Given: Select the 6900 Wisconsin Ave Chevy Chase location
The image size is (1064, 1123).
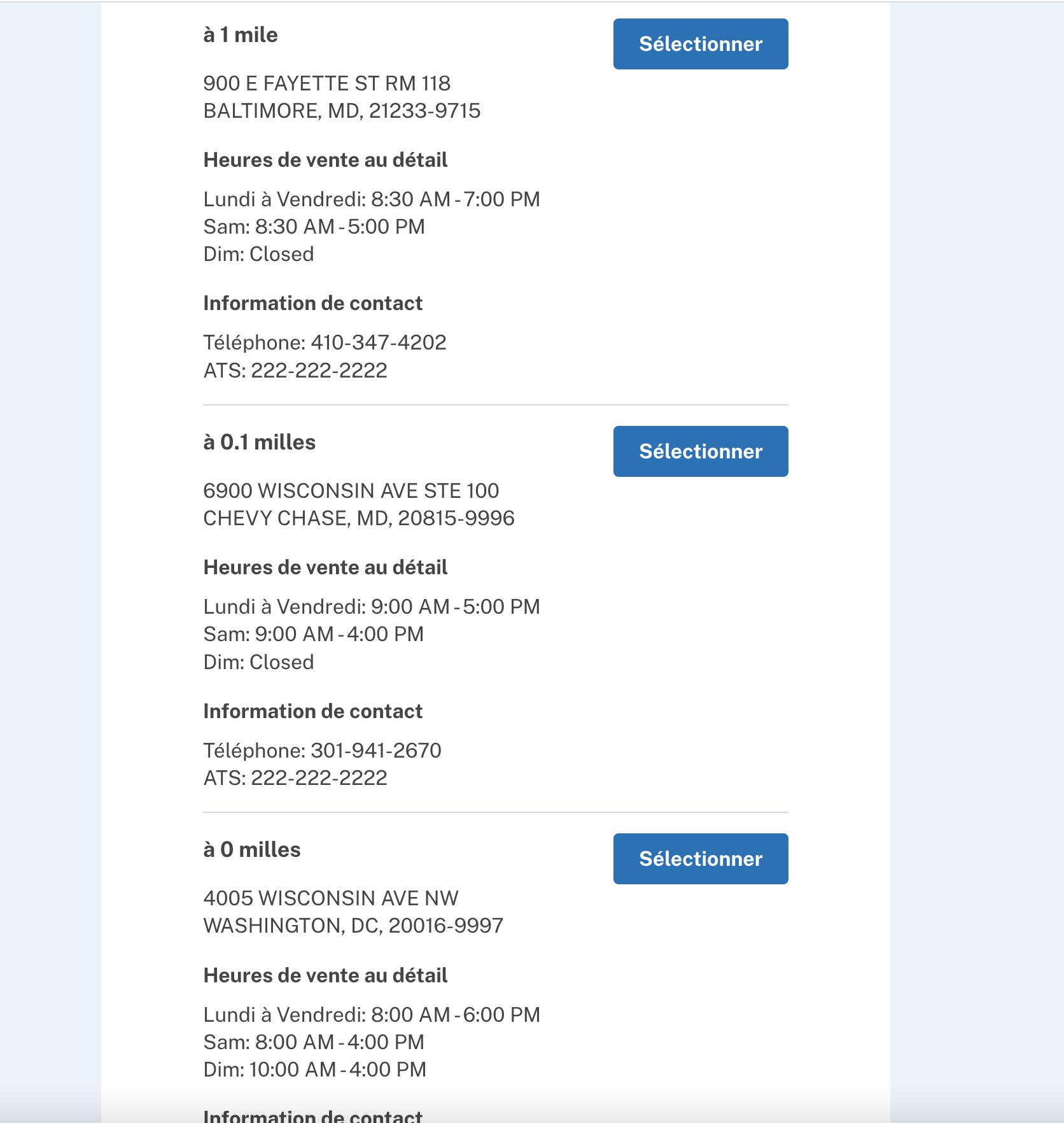Looking at the screenshot, I should point(701,451).
